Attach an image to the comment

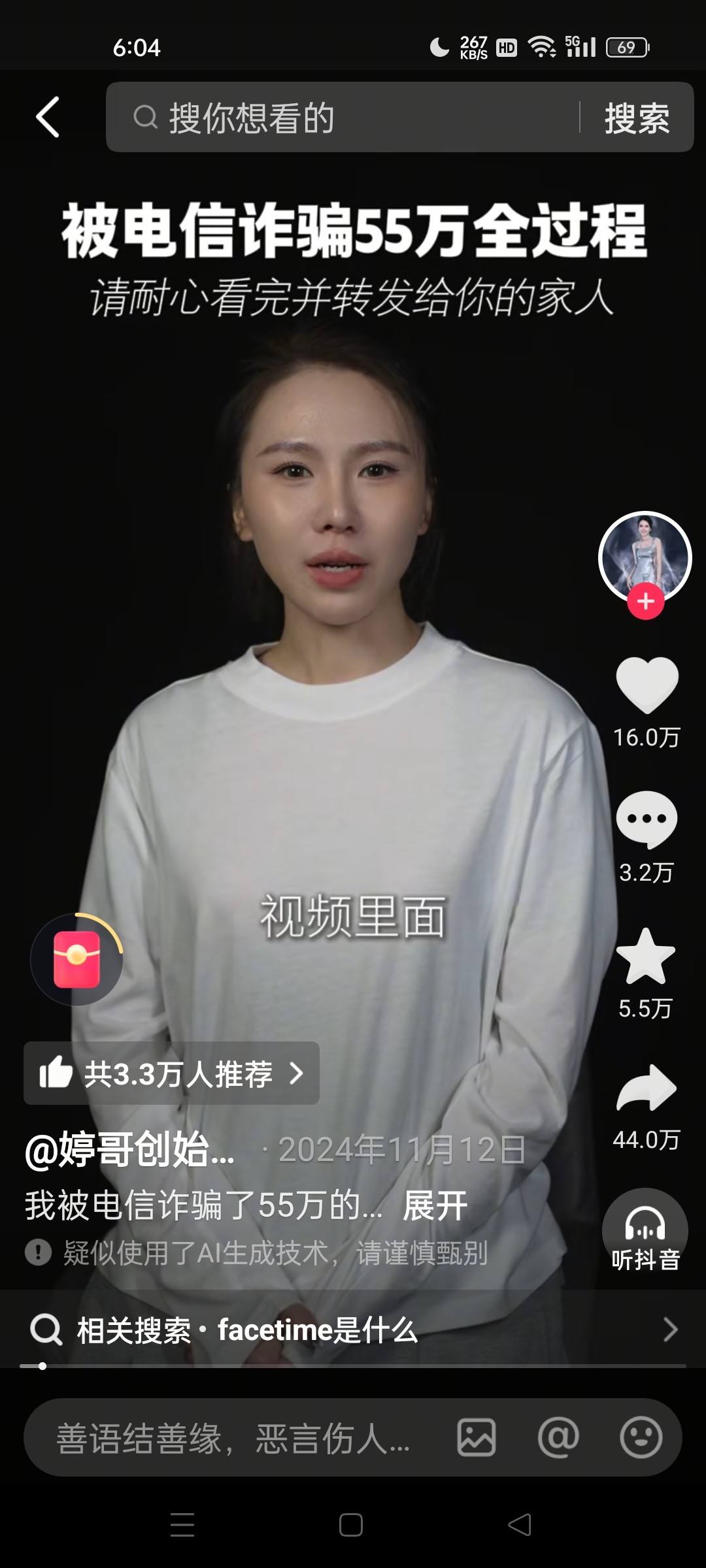pos(476,1438)
